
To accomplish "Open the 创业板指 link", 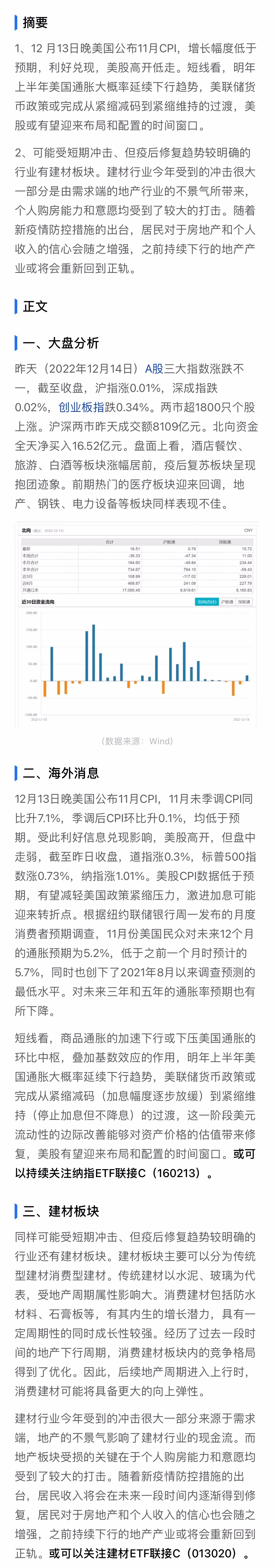I will point(81,407).
